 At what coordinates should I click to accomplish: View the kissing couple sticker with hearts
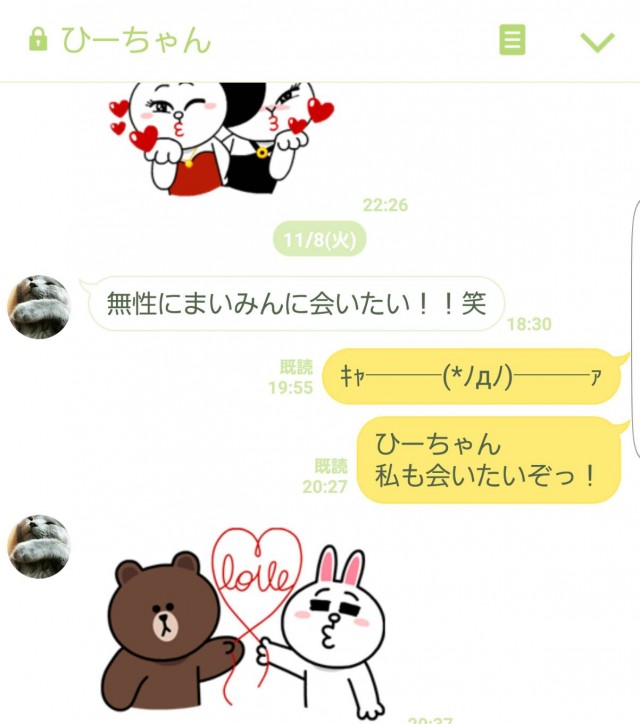[222, 136]
